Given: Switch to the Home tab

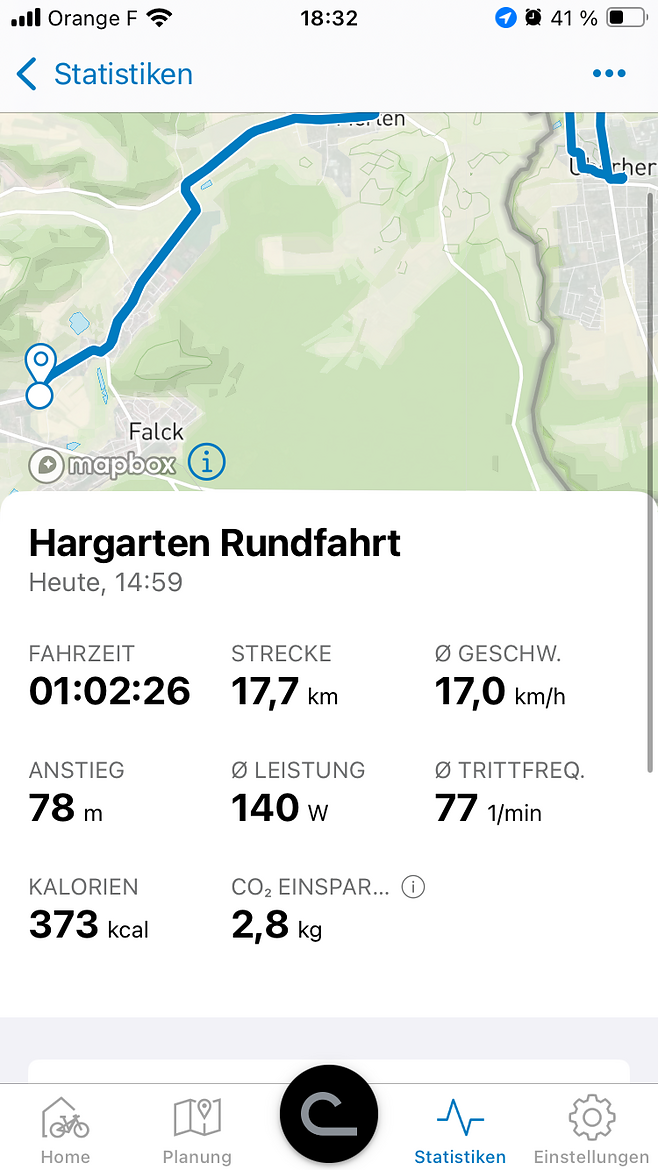Looking at the screenshot, I should point(65,1130).
